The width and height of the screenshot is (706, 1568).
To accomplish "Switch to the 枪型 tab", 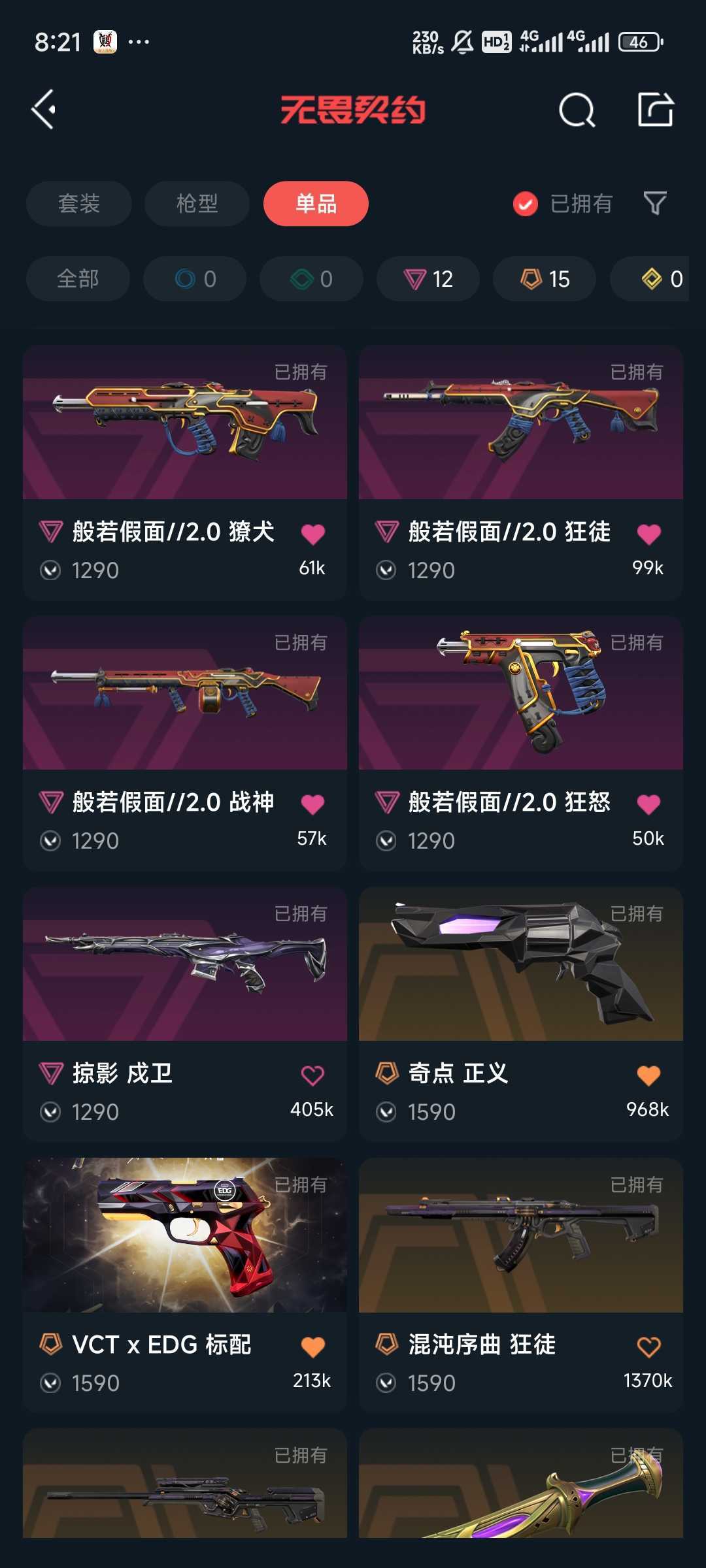I will click(x=197, y=203).
